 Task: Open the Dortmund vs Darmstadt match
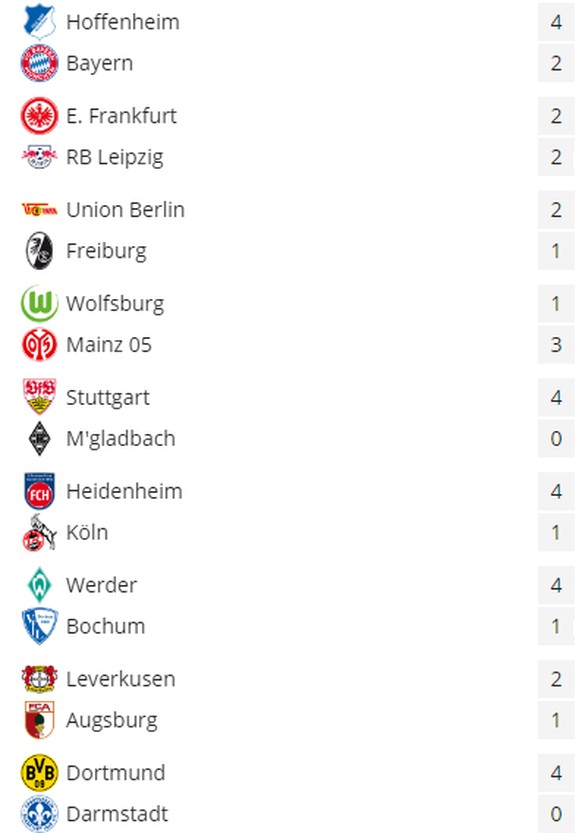tap(291, 793)
